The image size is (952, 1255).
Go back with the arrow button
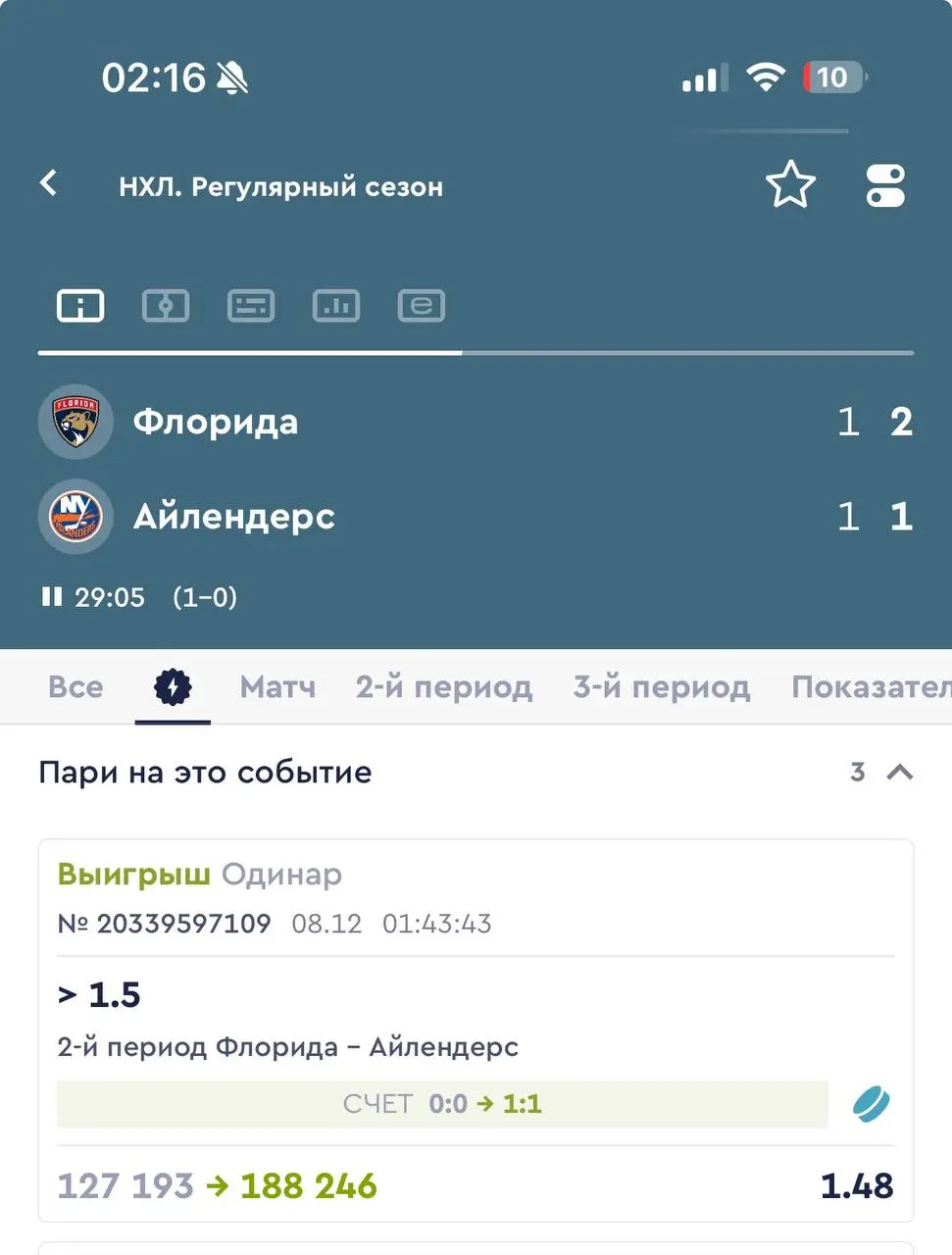[x=48, y=184]
